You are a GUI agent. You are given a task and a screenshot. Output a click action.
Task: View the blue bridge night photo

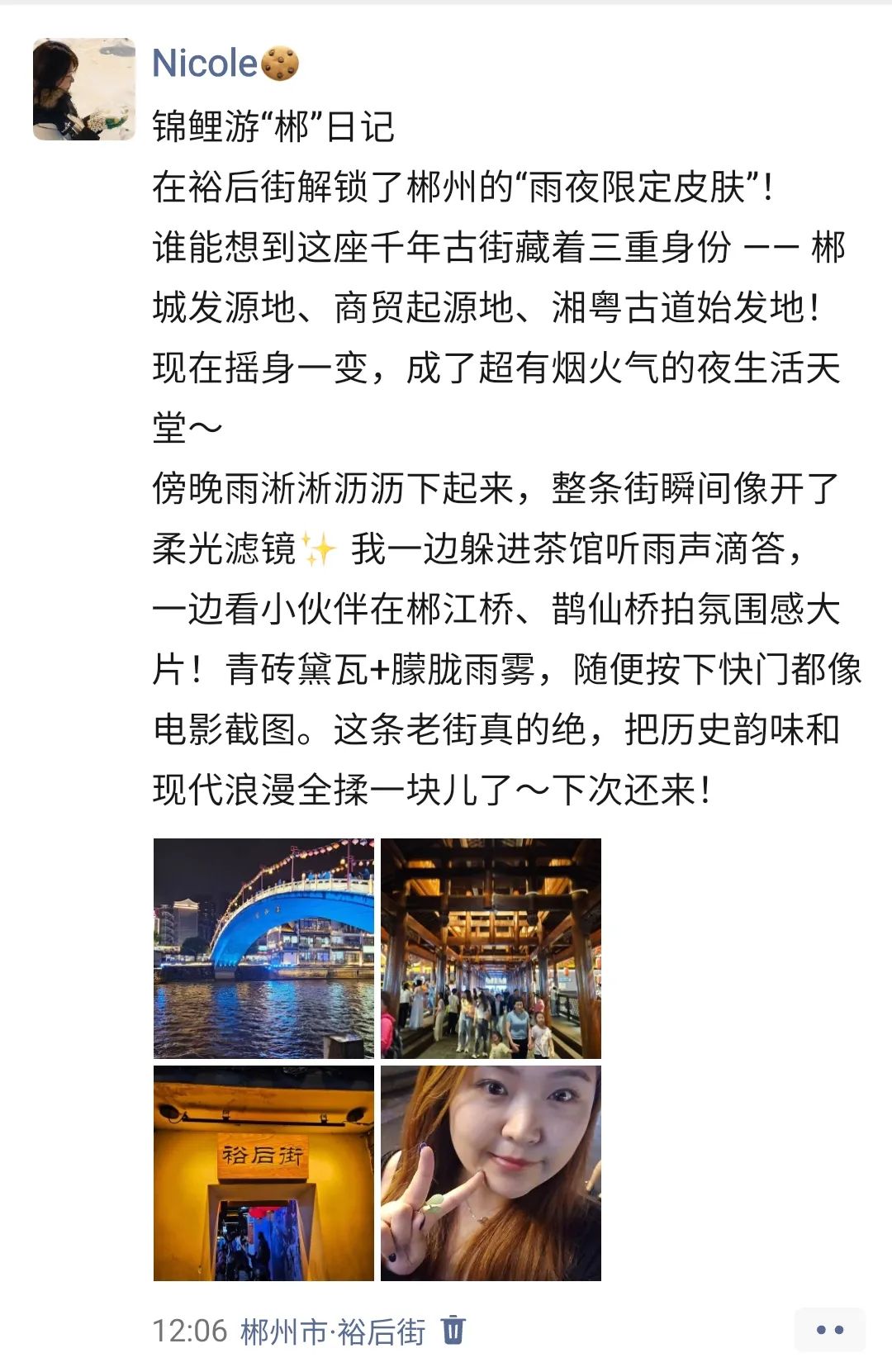263,948
